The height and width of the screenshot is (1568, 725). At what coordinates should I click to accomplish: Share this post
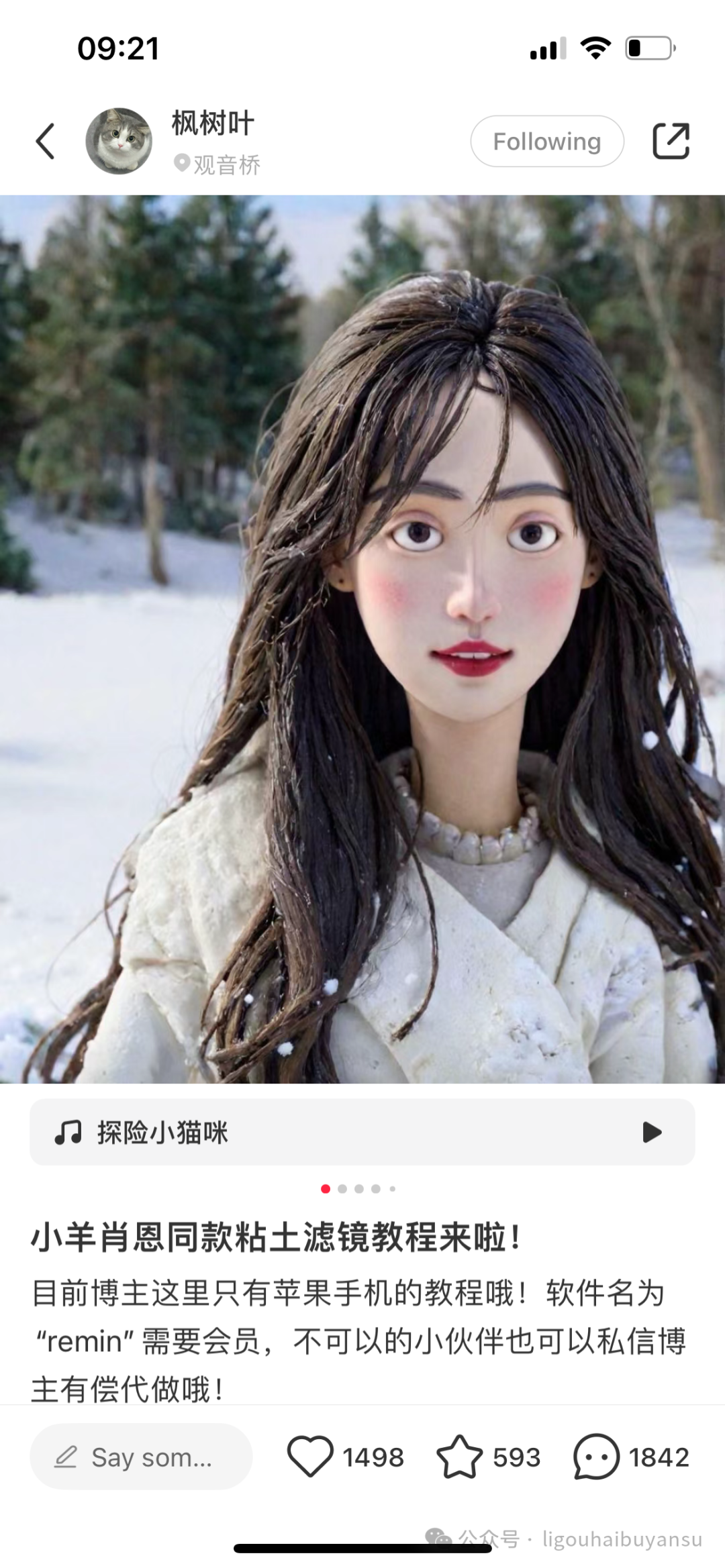tap(671, 142)
